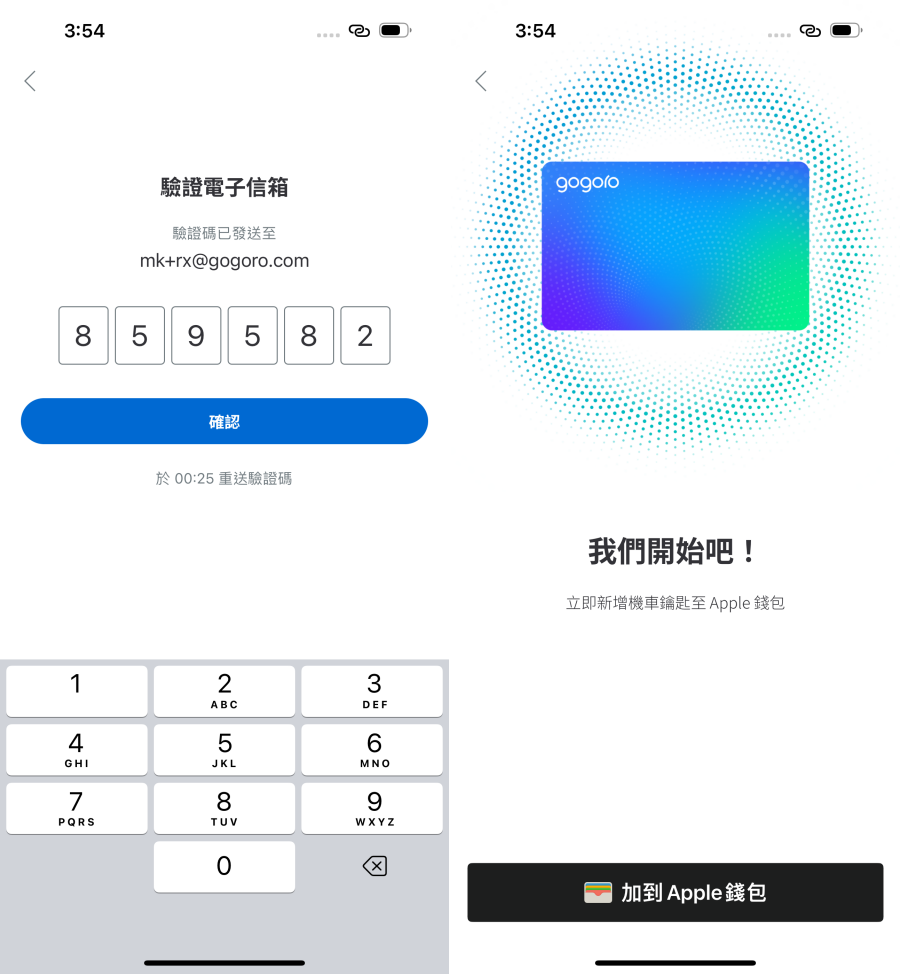Viewport: 900px width, 974px height.
Task: Select the code box containing 9
Action: click(x=196, y=336)
